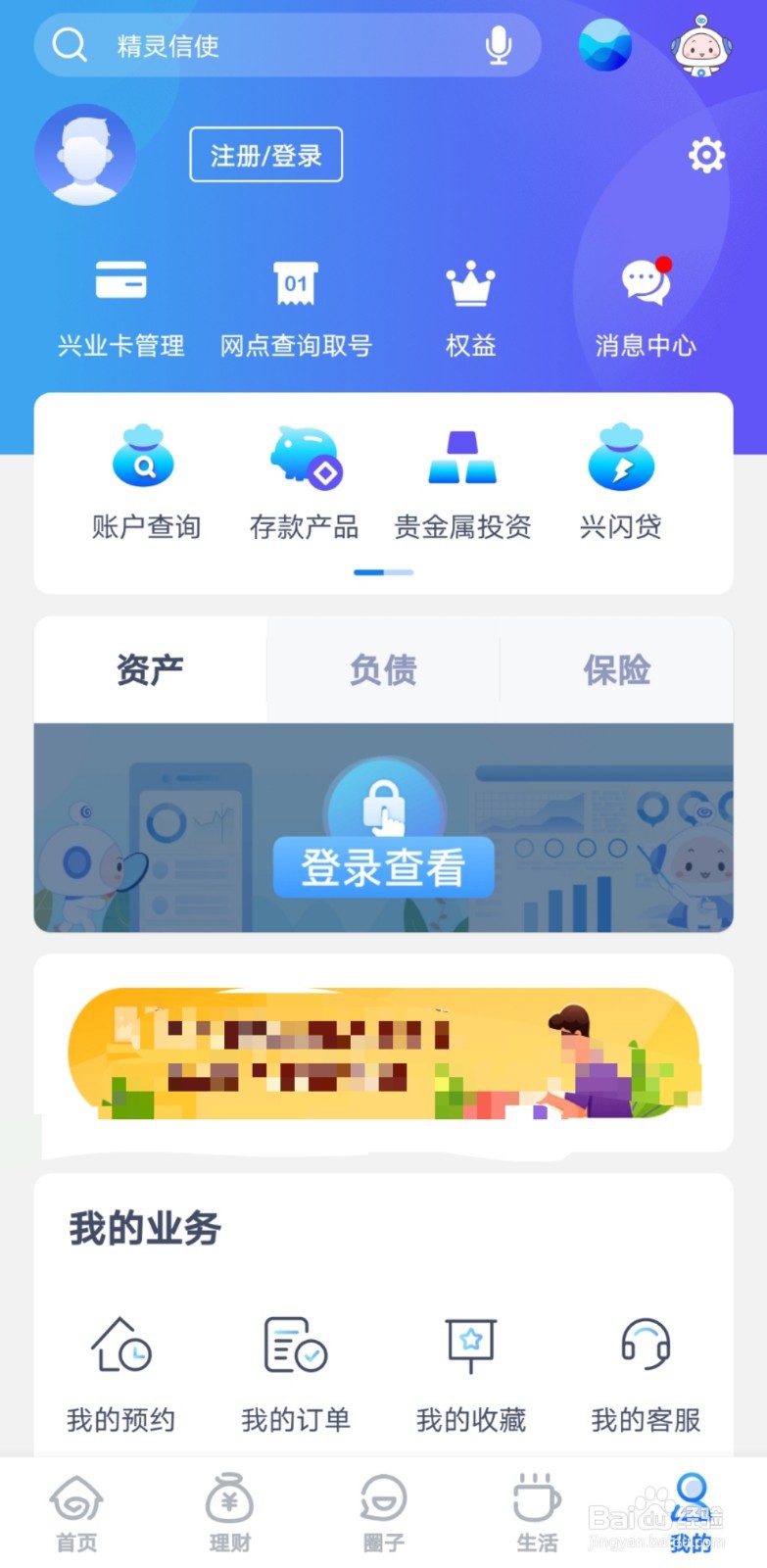
Task: Start voice search with microphone icon
Action: 500,45
